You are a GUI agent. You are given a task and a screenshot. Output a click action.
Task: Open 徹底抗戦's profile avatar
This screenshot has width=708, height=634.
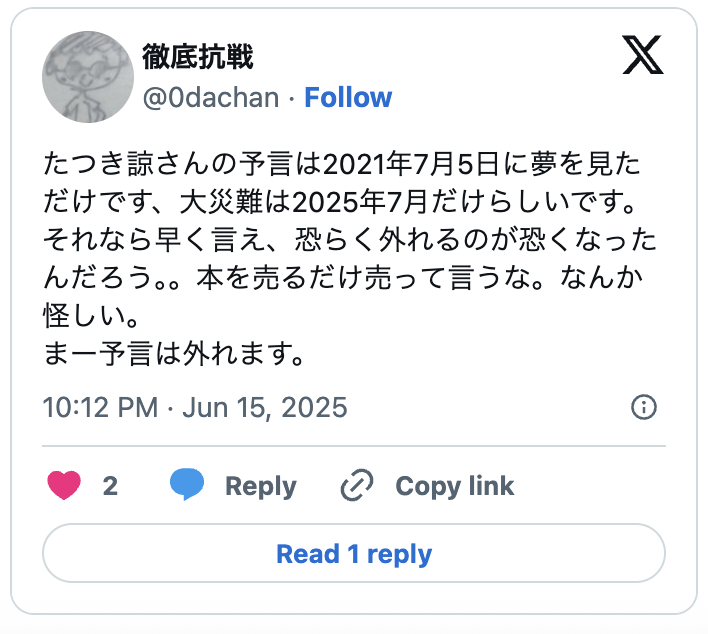pyautogui.click(x=88, y=77)
